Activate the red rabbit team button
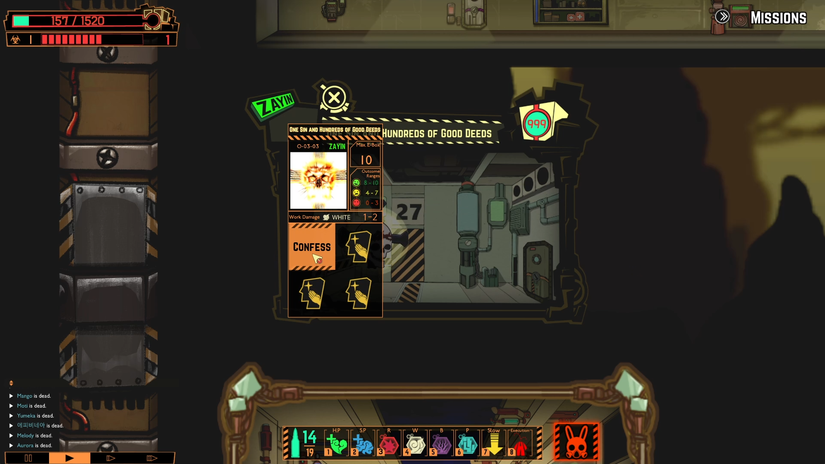The height and width of the screenshot is (464, 825). [x=577, y=441]
